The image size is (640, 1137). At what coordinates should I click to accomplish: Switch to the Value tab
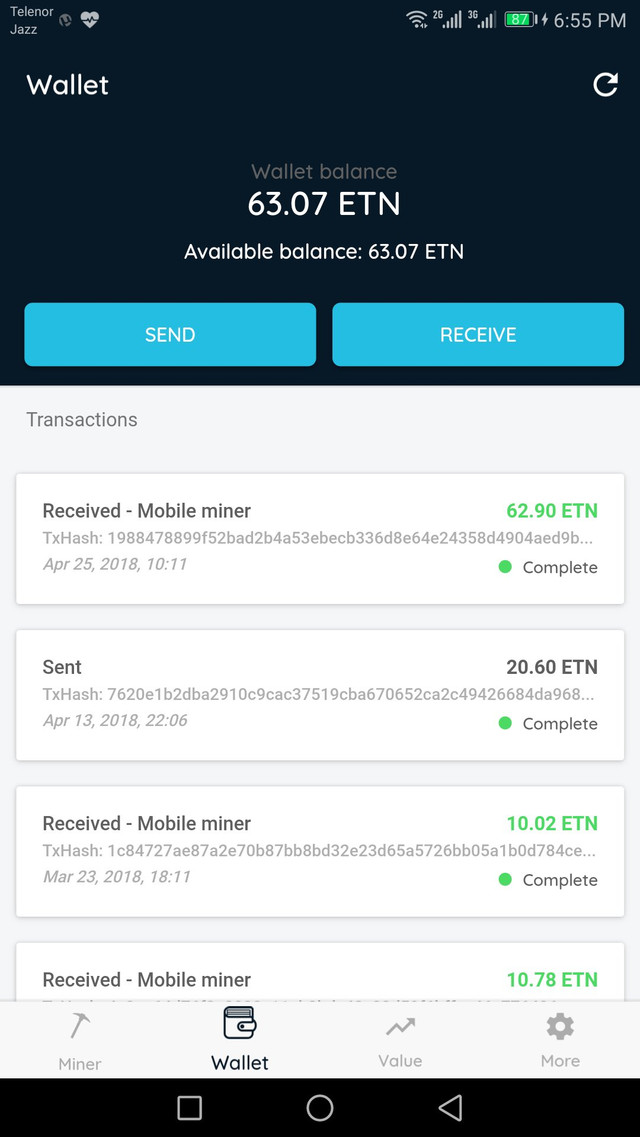(x=400, y=1041)
